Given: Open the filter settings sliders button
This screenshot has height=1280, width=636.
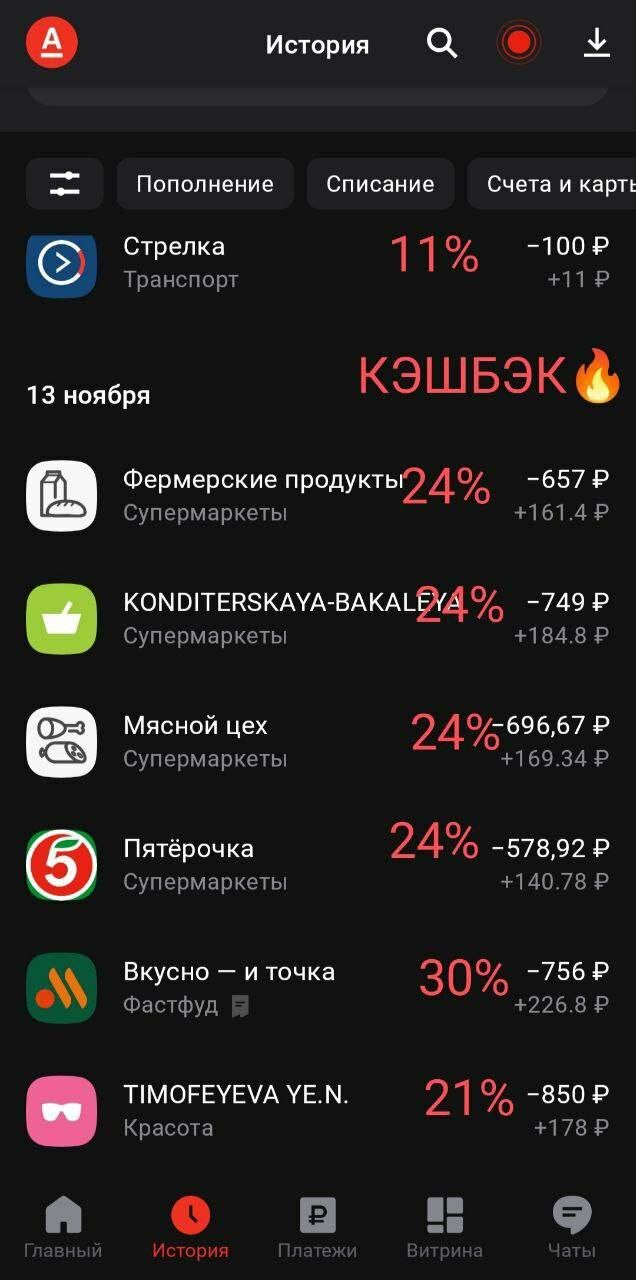Looking at the screenshot, I should click(64, 184).
